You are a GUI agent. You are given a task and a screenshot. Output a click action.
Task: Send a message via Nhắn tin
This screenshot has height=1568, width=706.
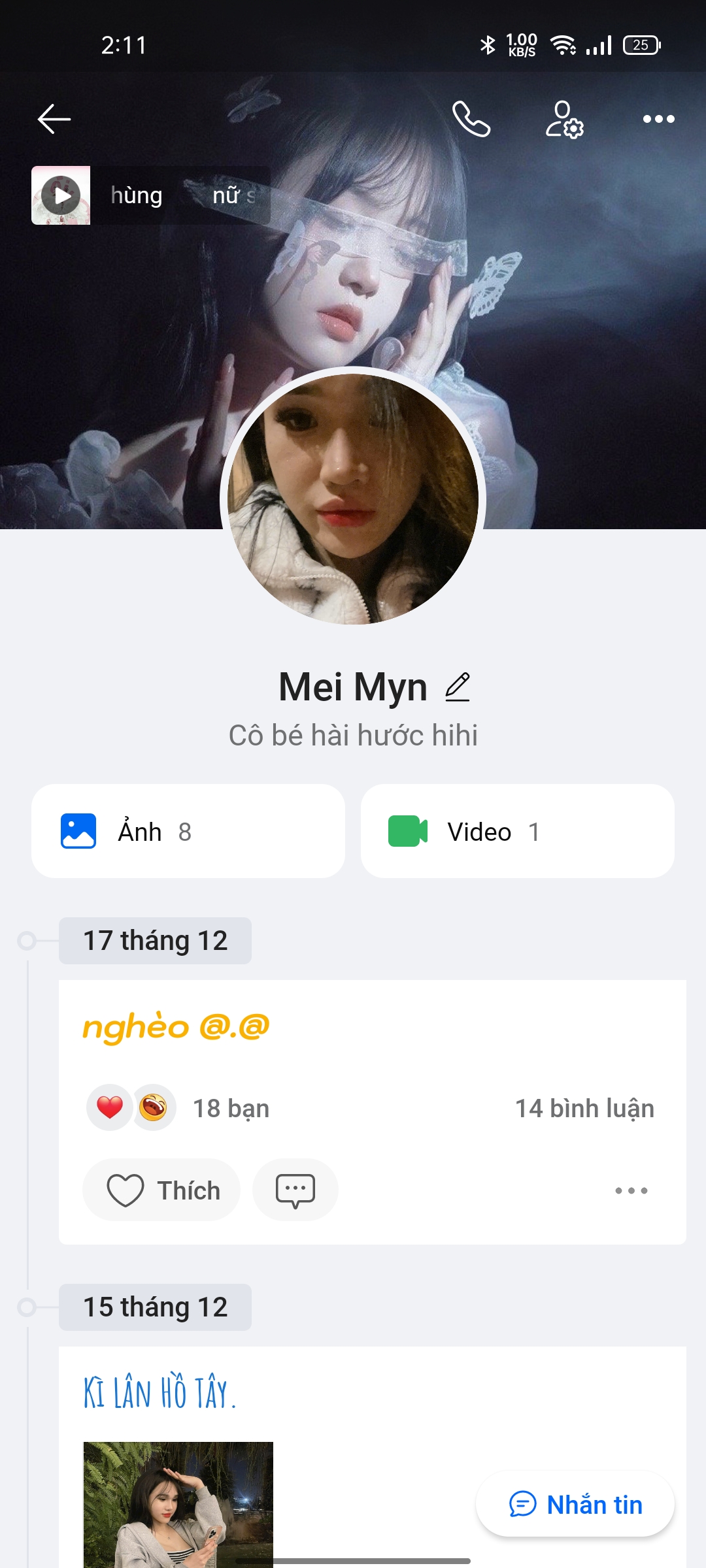tap(575, 1504)
